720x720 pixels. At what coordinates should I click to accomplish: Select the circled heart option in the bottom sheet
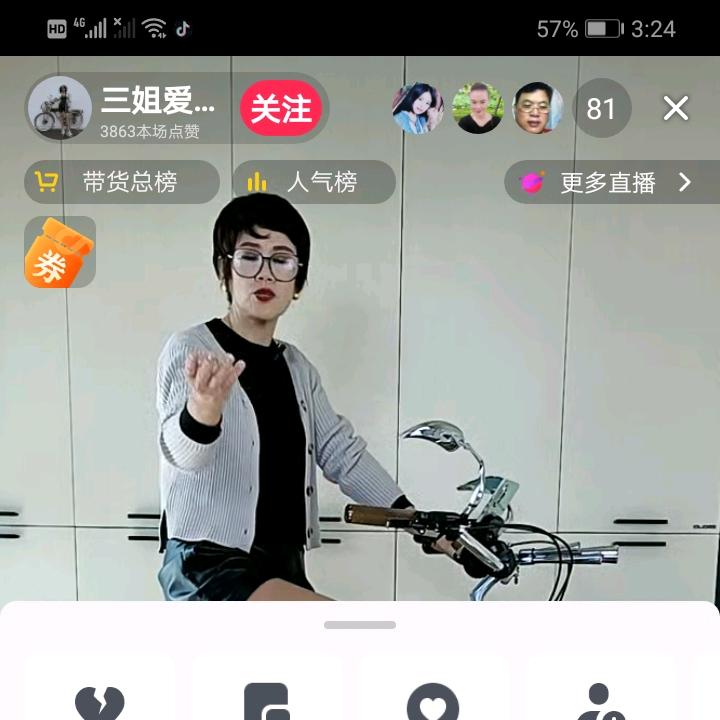tap(433, 700)
